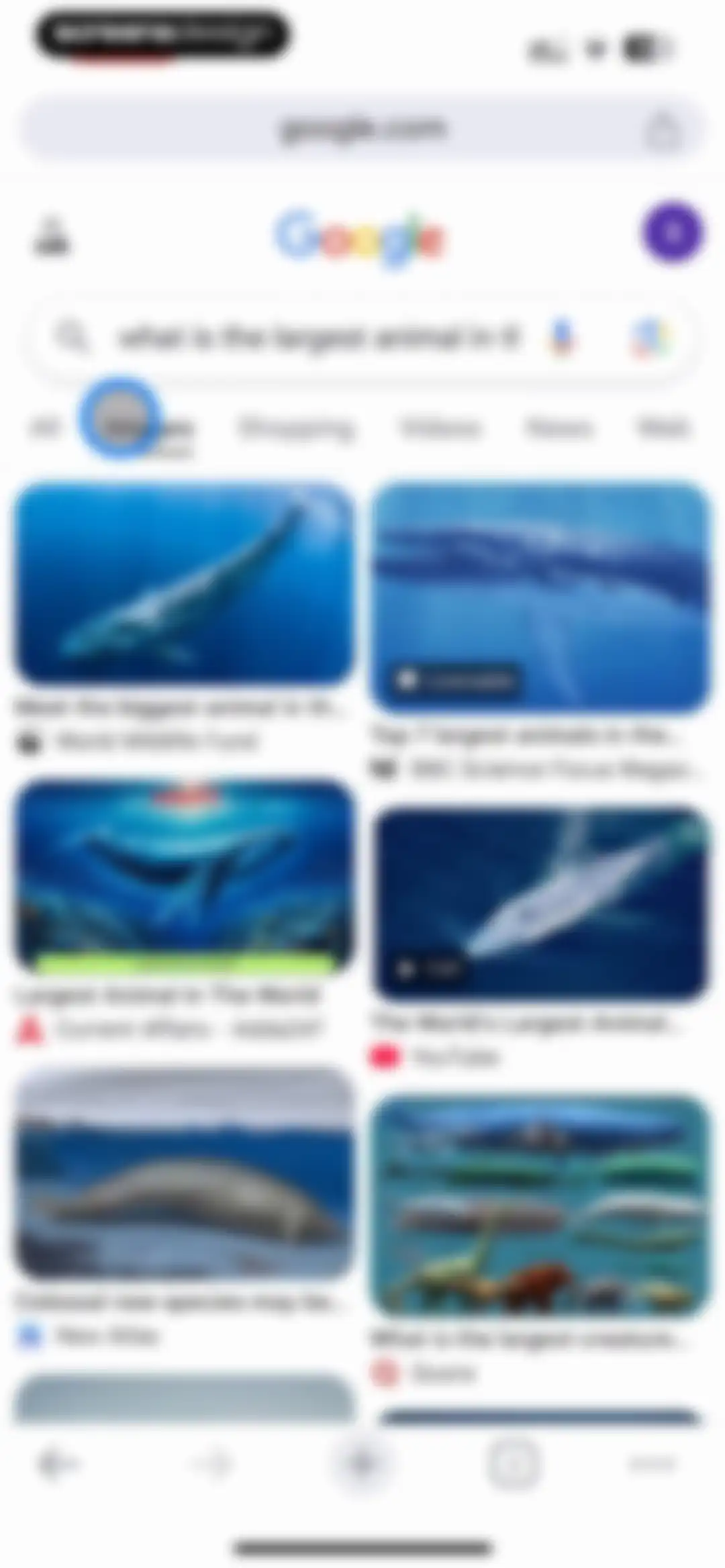Open the Quora largest creatures image
Image resolution: width=725 pixels, height=1568 pixels.
click(x=540, y=1206)
